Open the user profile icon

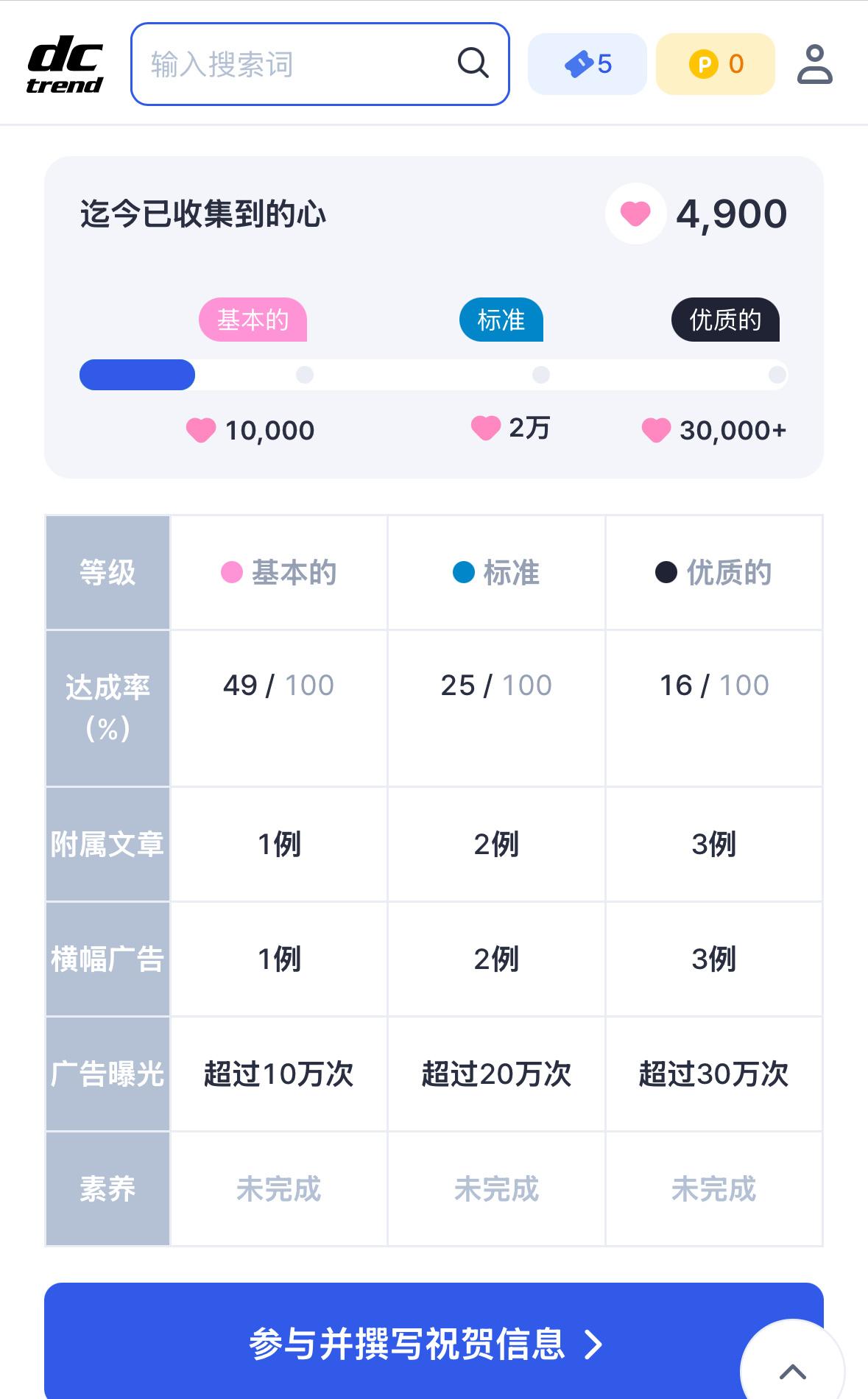pos(814,64)
